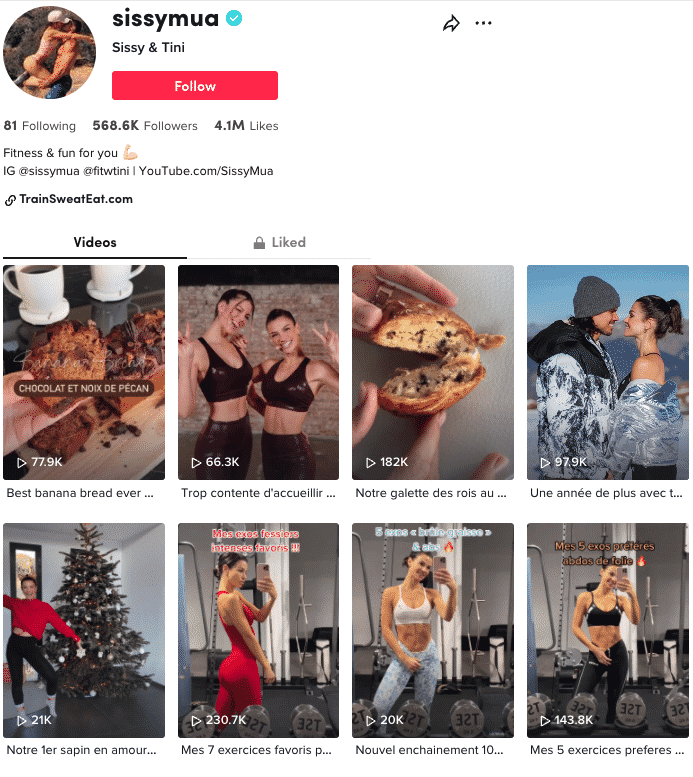Viewport: 693px width, 777px height.
Task: Open the Mes 7 exercices favoris video
Action: 258,630
